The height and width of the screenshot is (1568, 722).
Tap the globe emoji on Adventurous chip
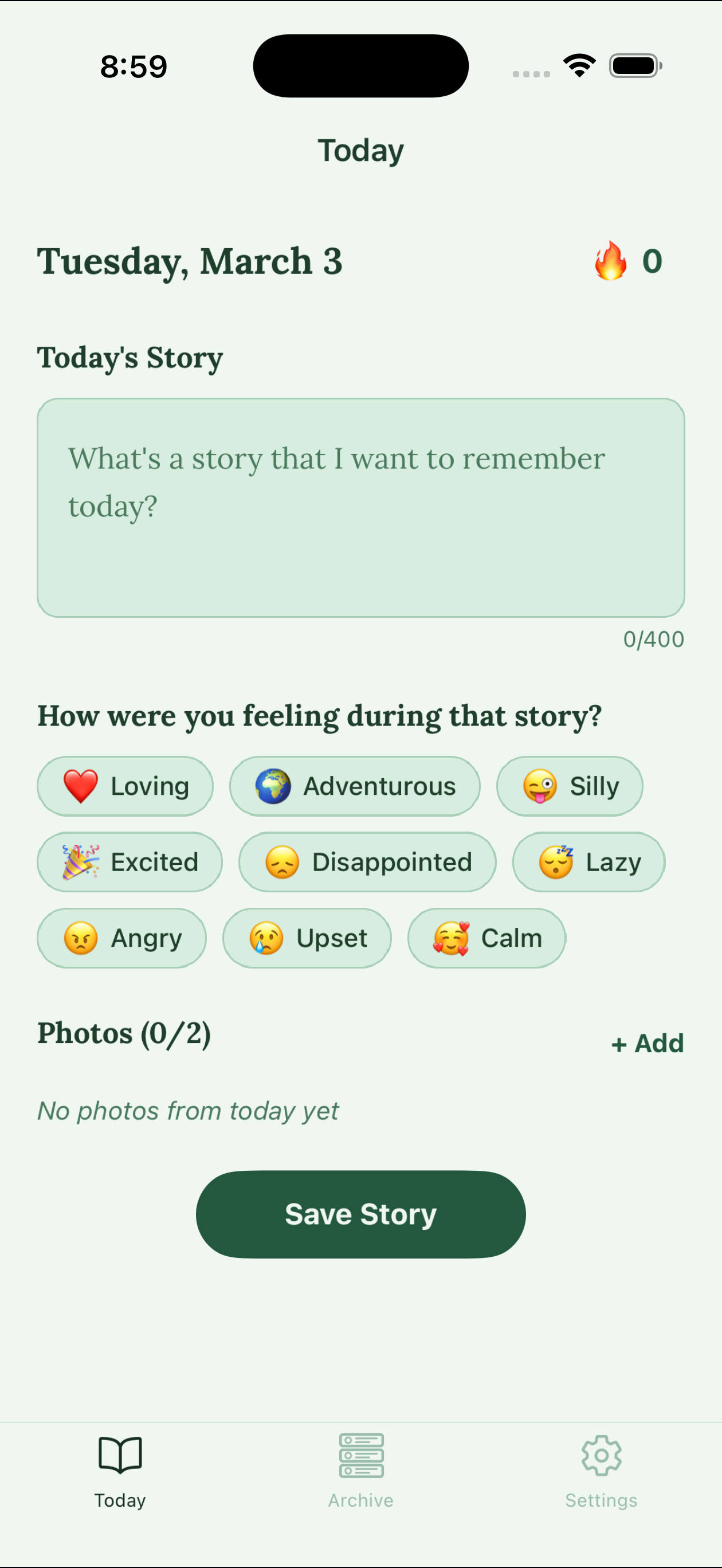[x=273, y=785]
